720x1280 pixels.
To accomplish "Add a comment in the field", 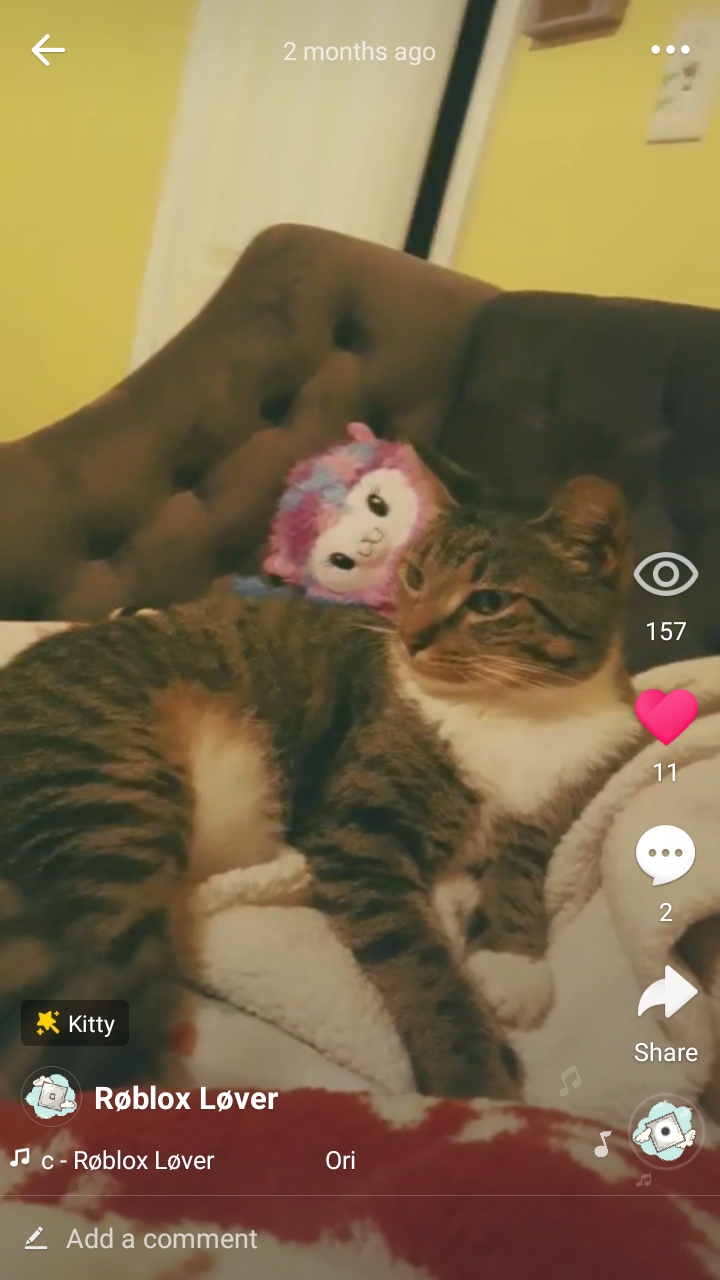I will point(160,1239).
